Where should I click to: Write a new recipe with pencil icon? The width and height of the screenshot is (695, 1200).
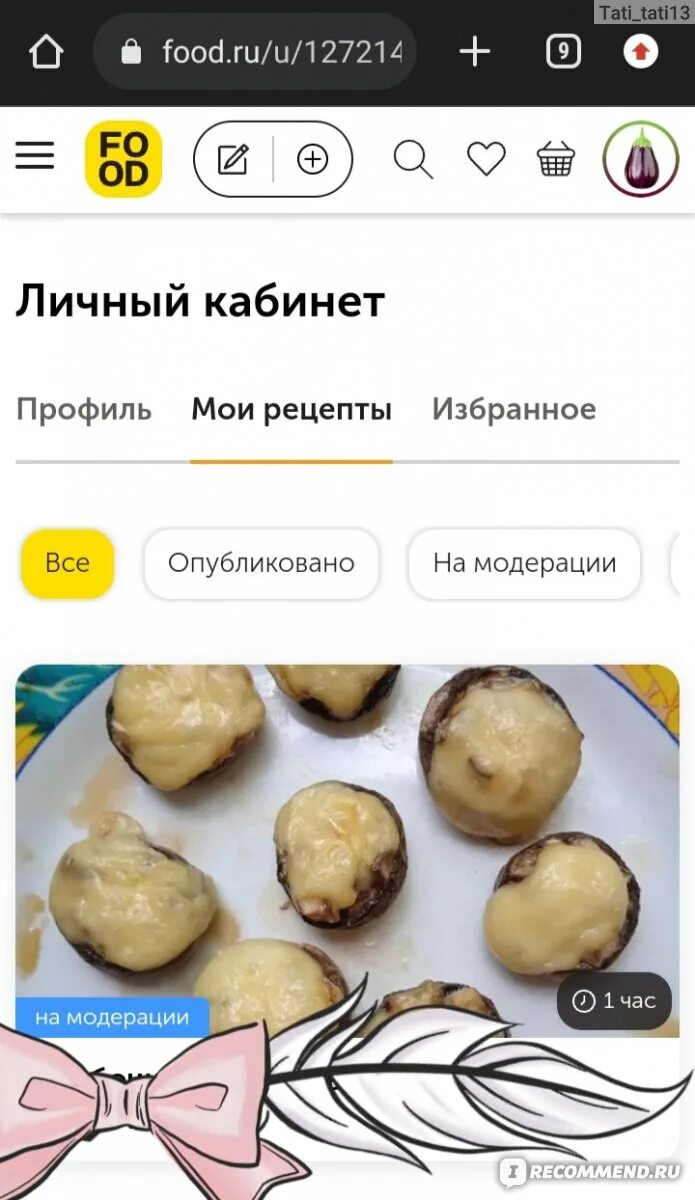coord(233,159)
